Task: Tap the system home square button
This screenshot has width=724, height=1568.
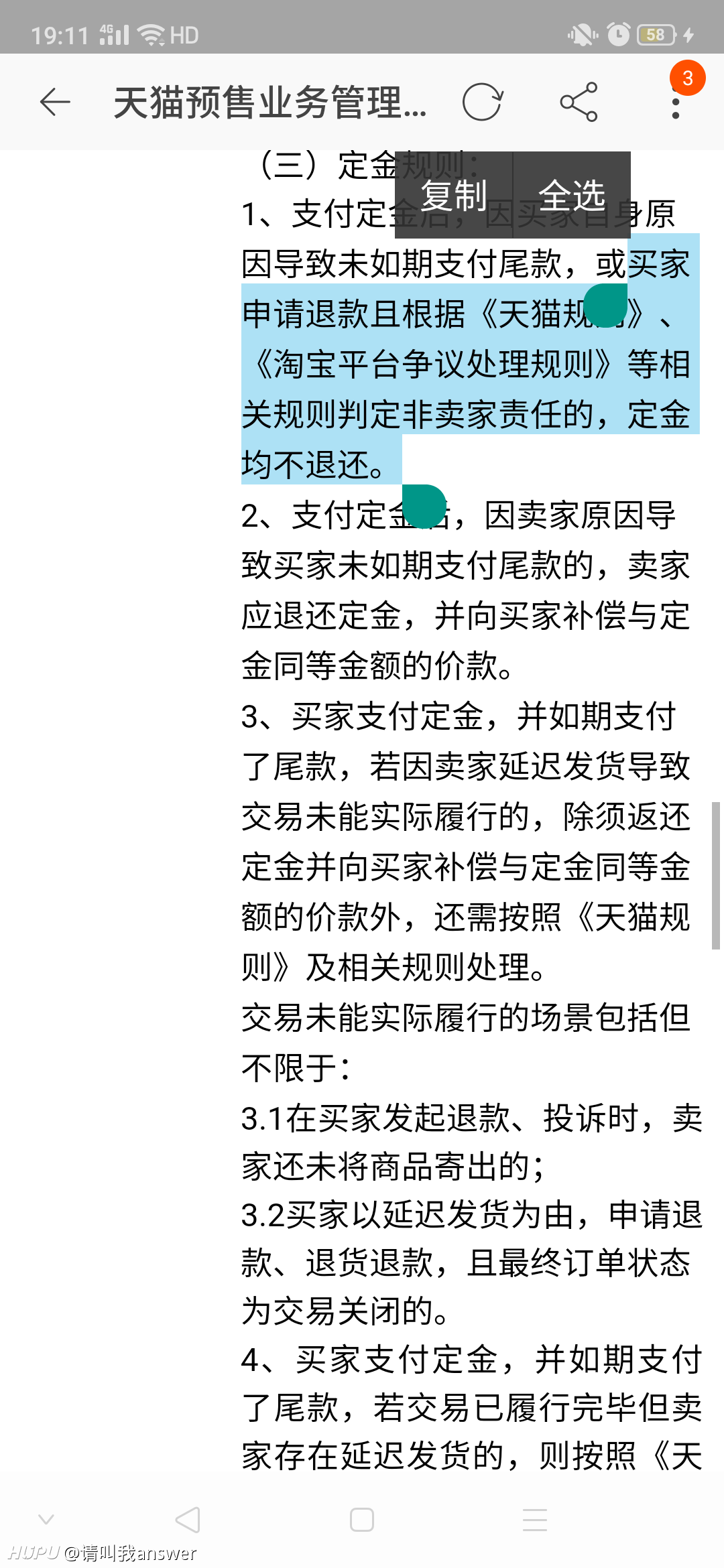Action: coord(362,1520)
